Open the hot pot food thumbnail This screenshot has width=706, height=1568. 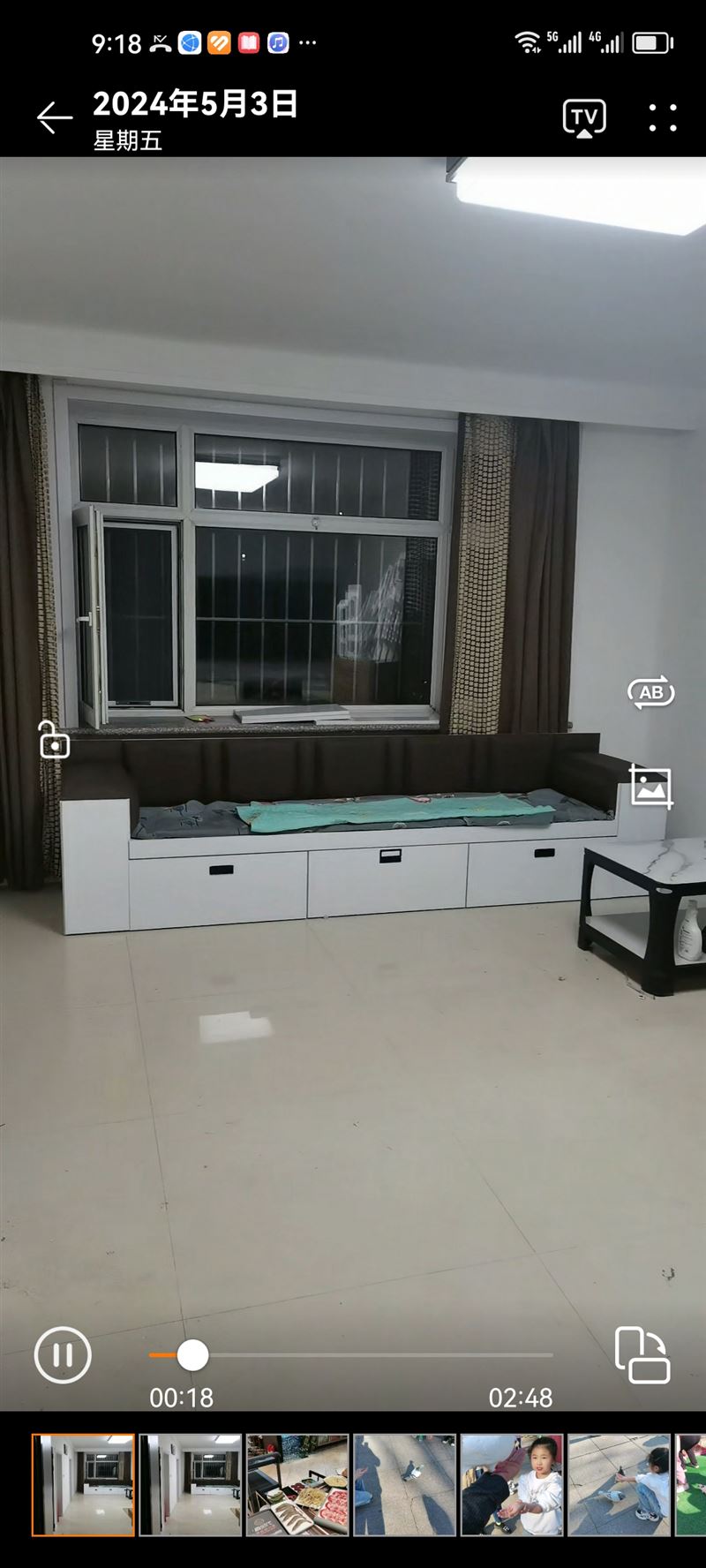(x=297, y=1485)
